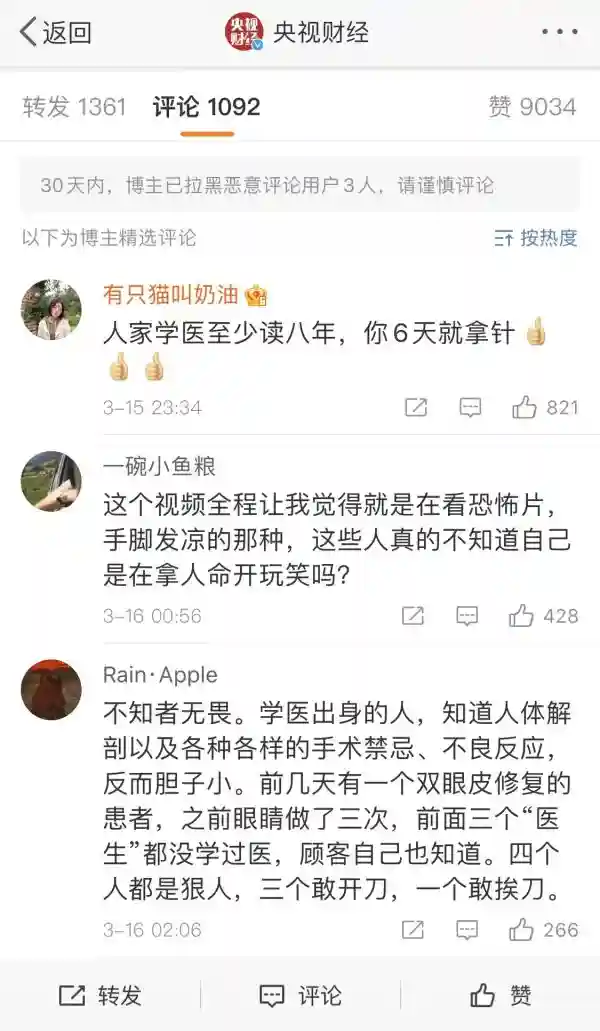This screenshot has width=600, height=1031.
Task: Switch to the 赞 9034 tab
Action: pos(532,107)
